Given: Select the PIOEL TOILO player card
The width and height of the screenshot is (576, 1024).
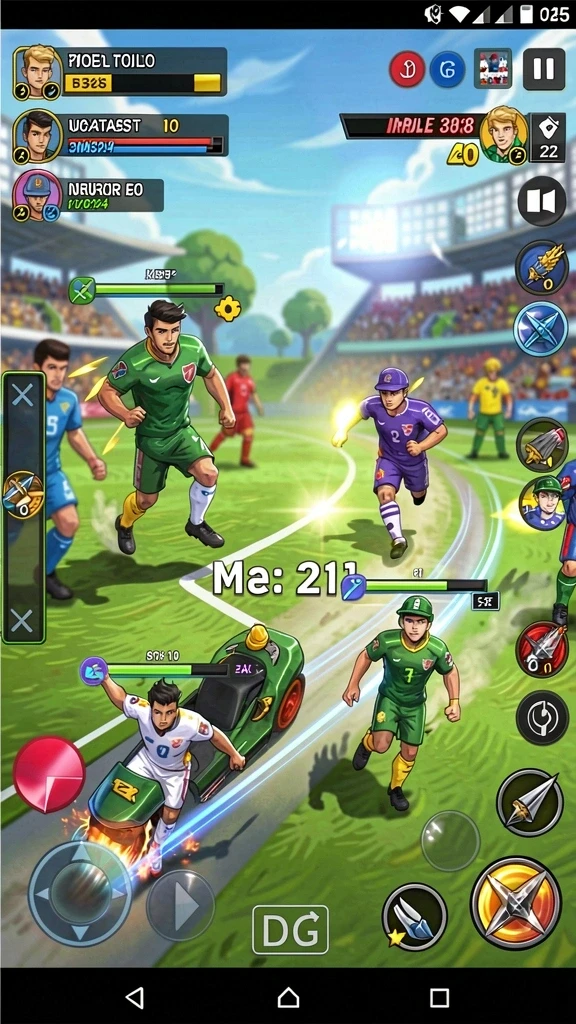Looking at the screenshot, I should point(120,72).
